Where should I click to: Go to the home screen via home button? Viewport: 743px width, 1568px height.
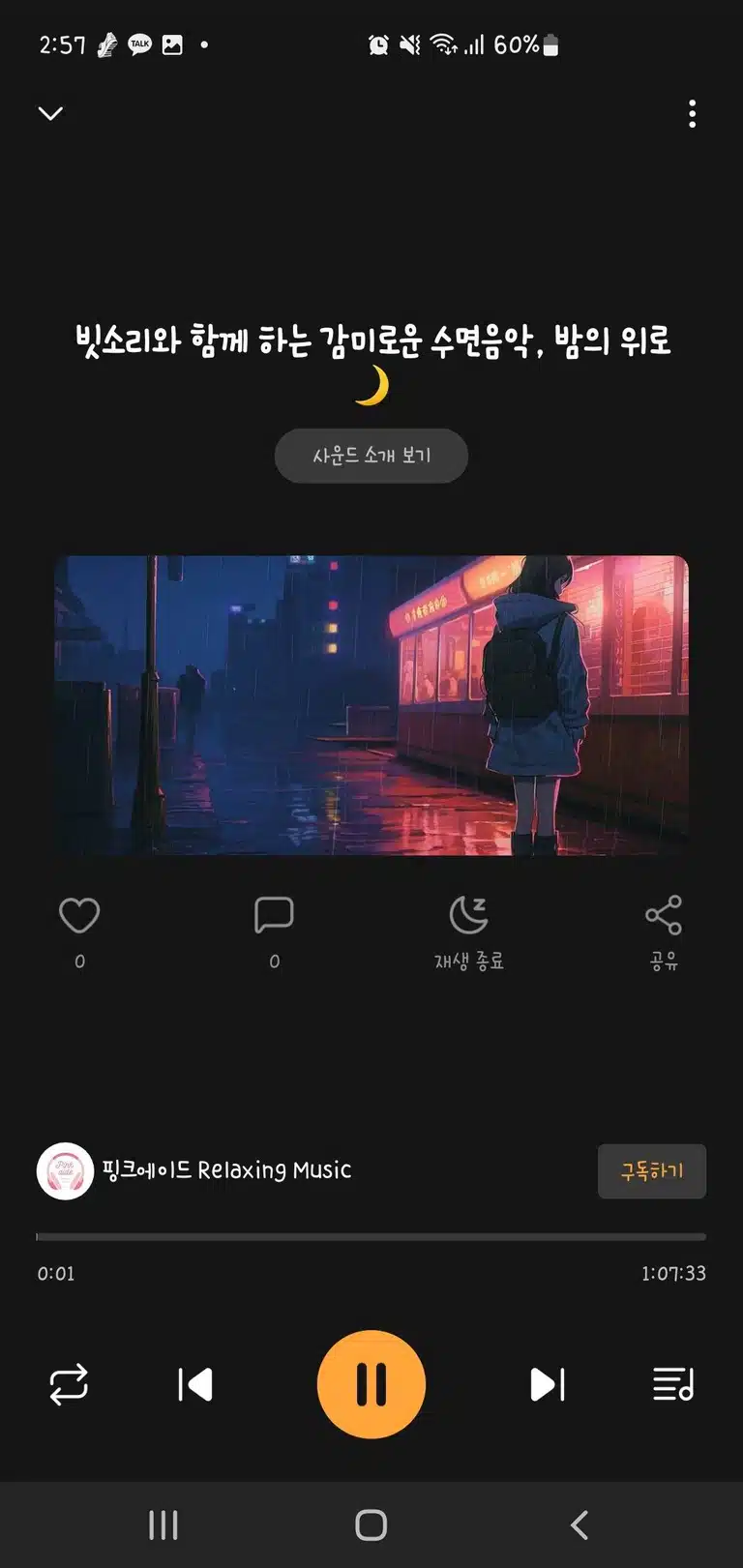[371, 1525]
